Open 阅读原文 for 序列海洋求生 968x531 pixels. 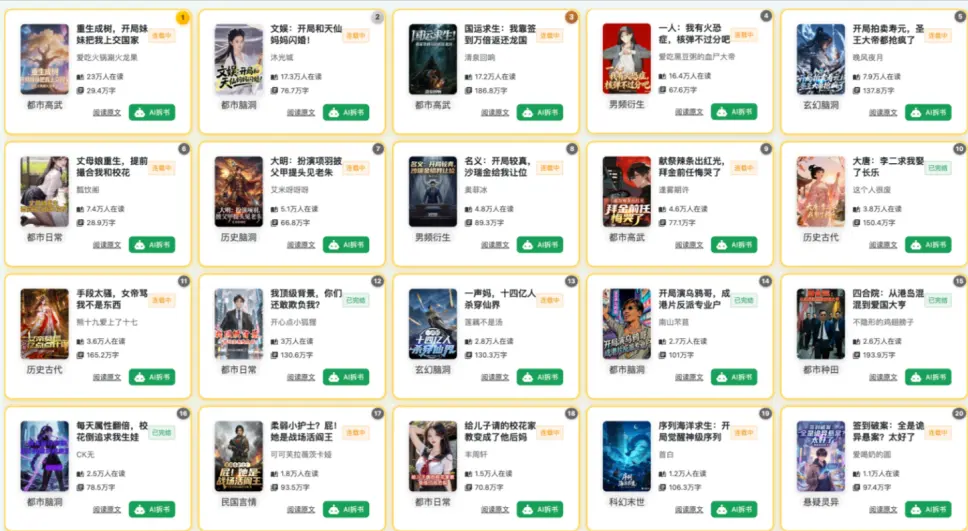pyautogui.click(x=689, y=510)
